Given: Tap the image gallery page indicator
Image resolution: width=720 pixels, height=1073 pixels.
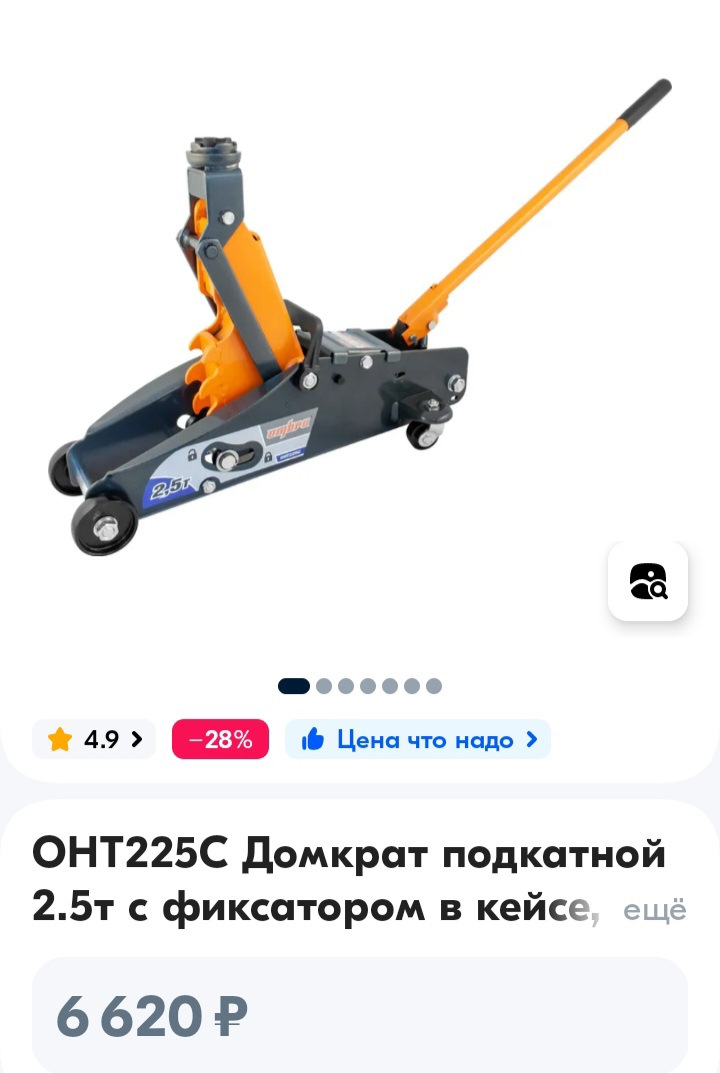Looking at the screenshot, I should 360,686.
